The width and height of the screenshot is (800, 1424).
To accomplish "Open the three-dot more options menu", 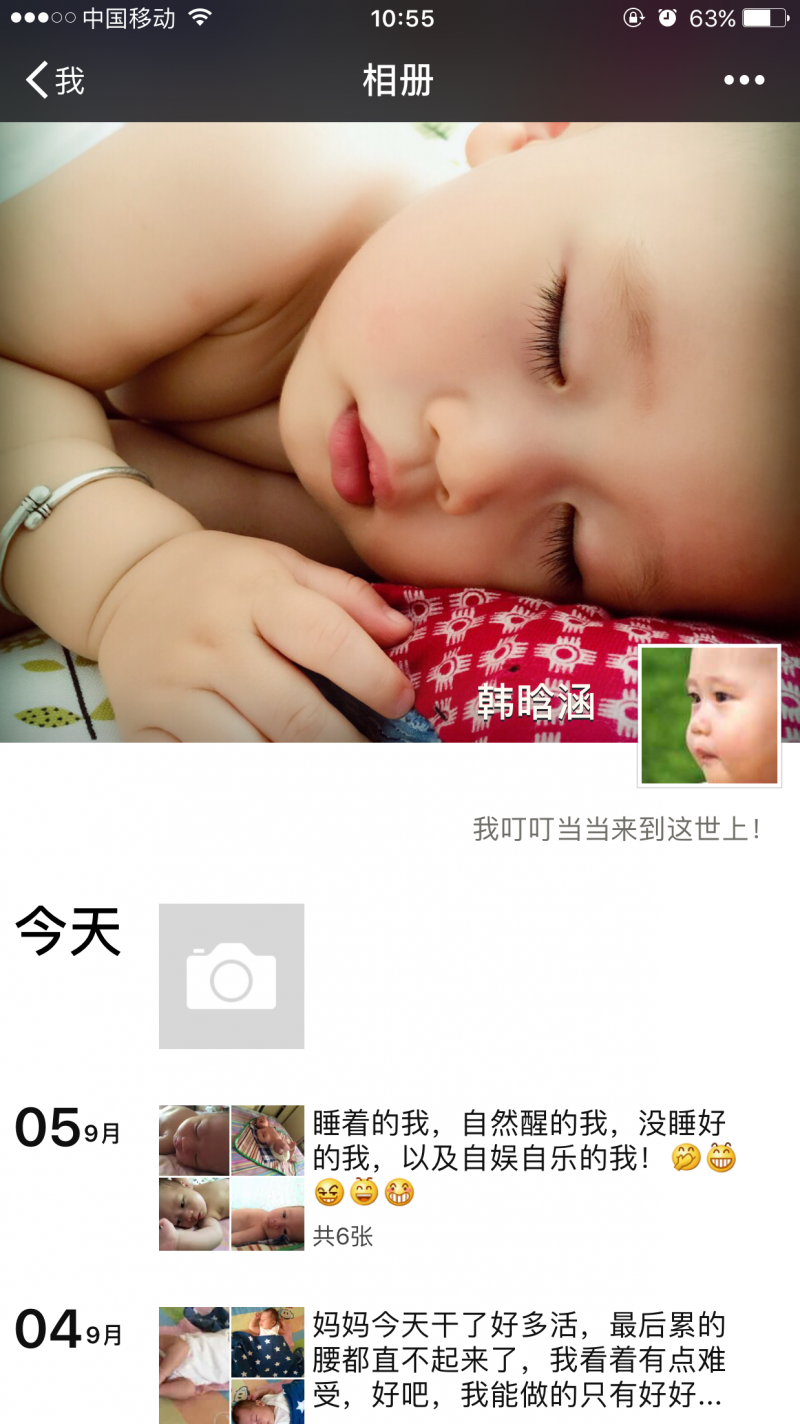I will pos(744,80).
